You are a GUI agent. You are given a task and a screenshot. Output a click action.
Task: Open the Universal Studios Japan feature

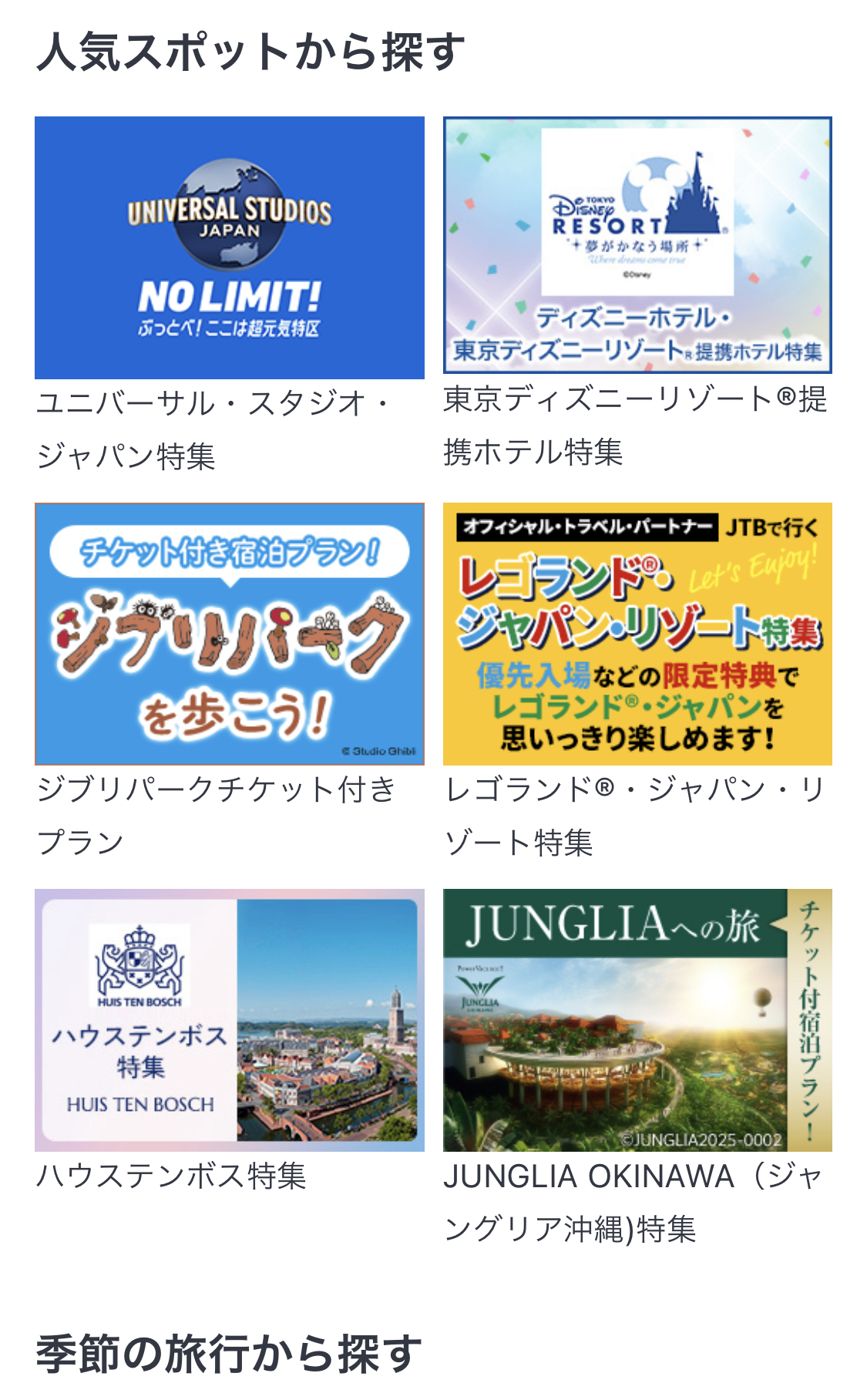[229, 248]
